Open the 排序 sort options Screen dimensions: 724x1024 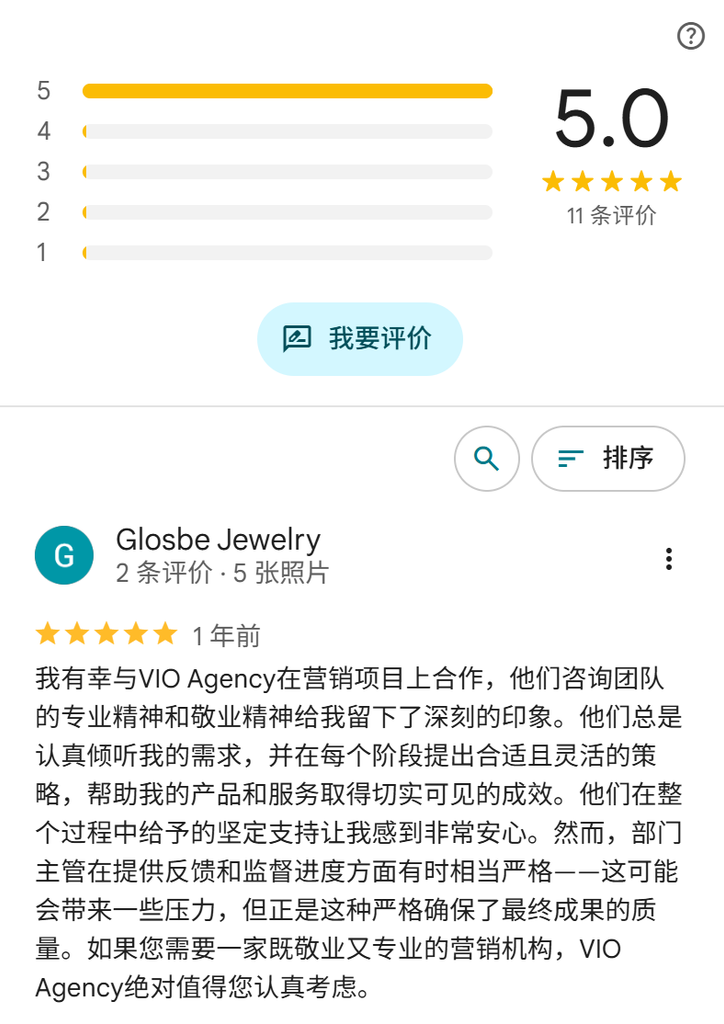point(608,458)
